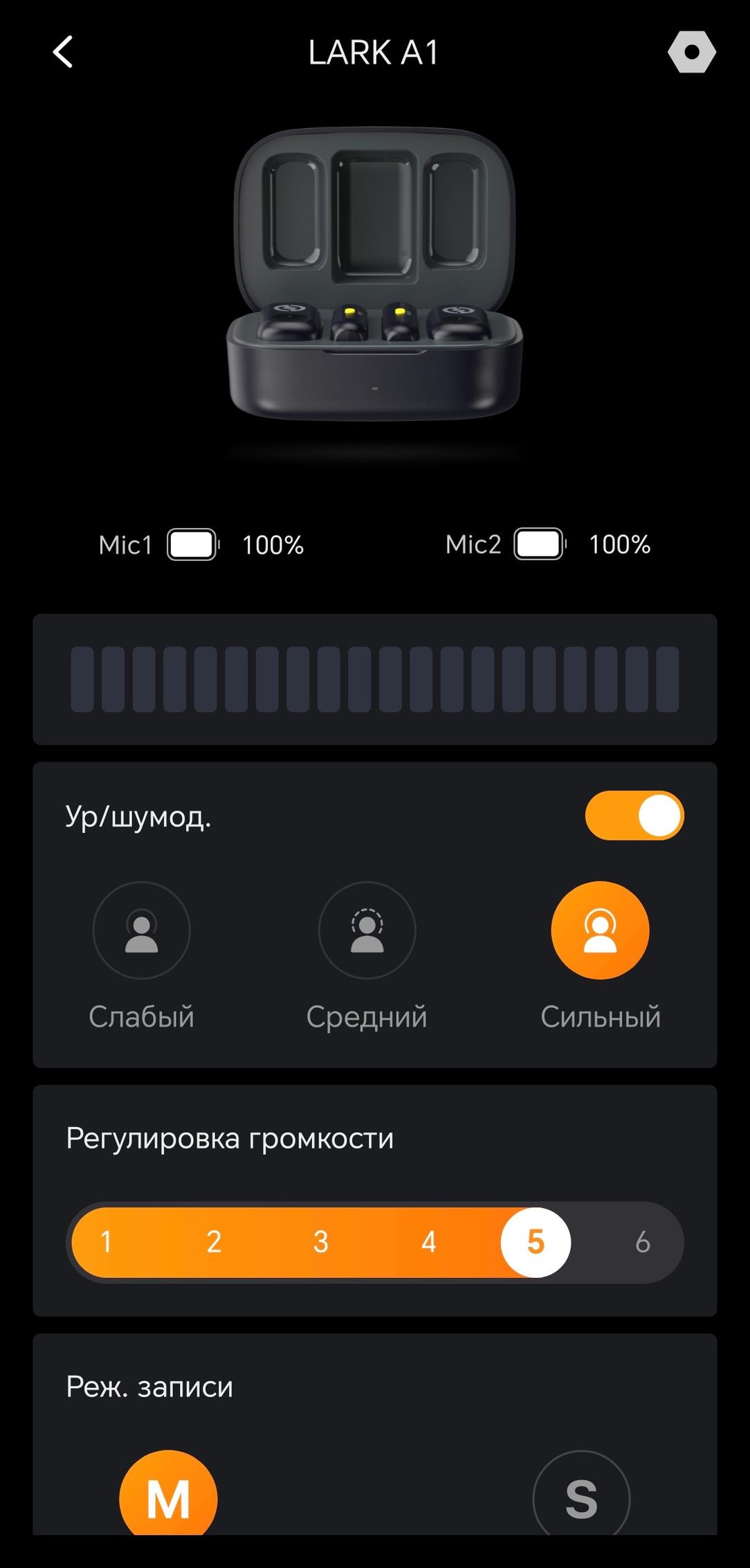Turn off the Ур/шумод. switch

pos(634,815)
